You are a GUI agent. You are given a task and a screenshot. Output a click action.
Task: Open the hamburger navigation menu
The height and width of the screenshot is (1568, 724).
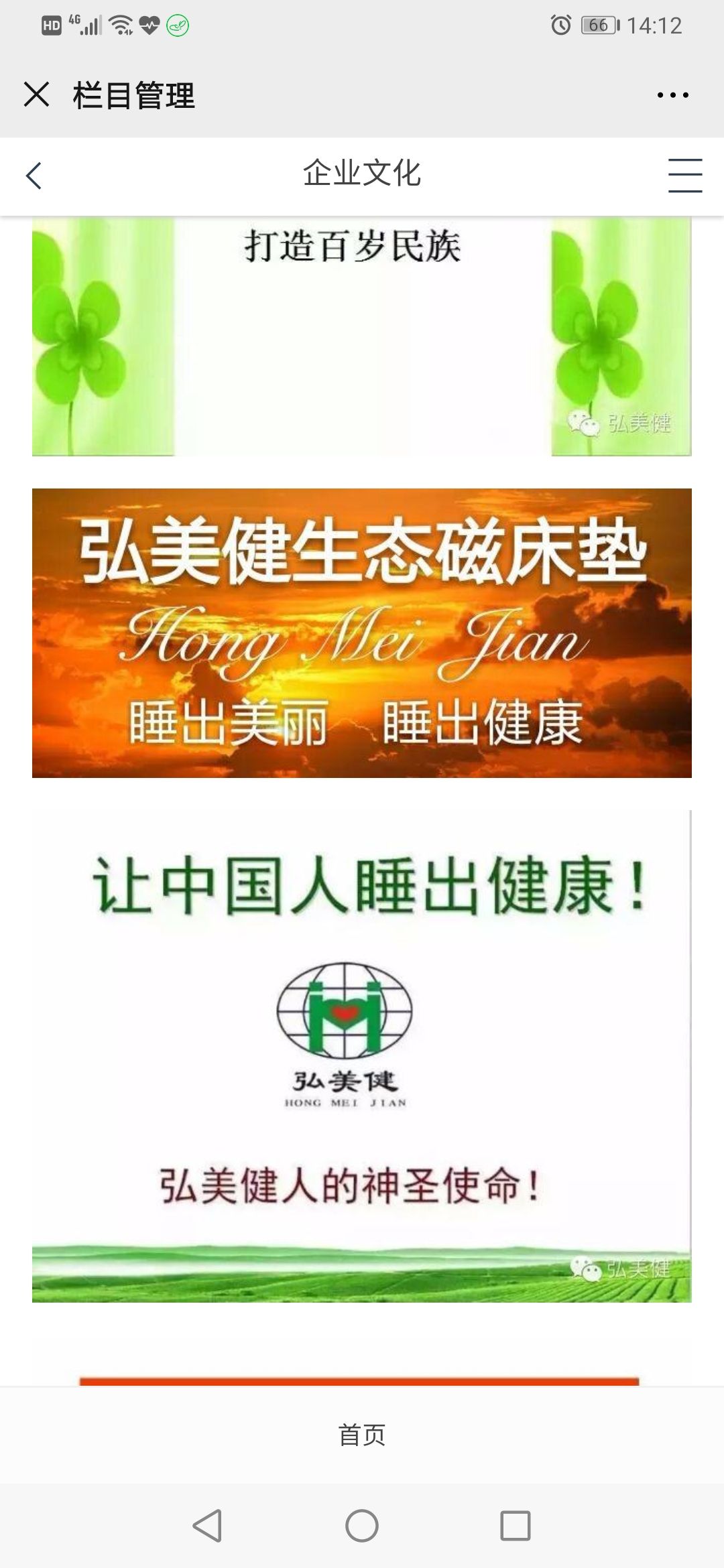(684, 176)
